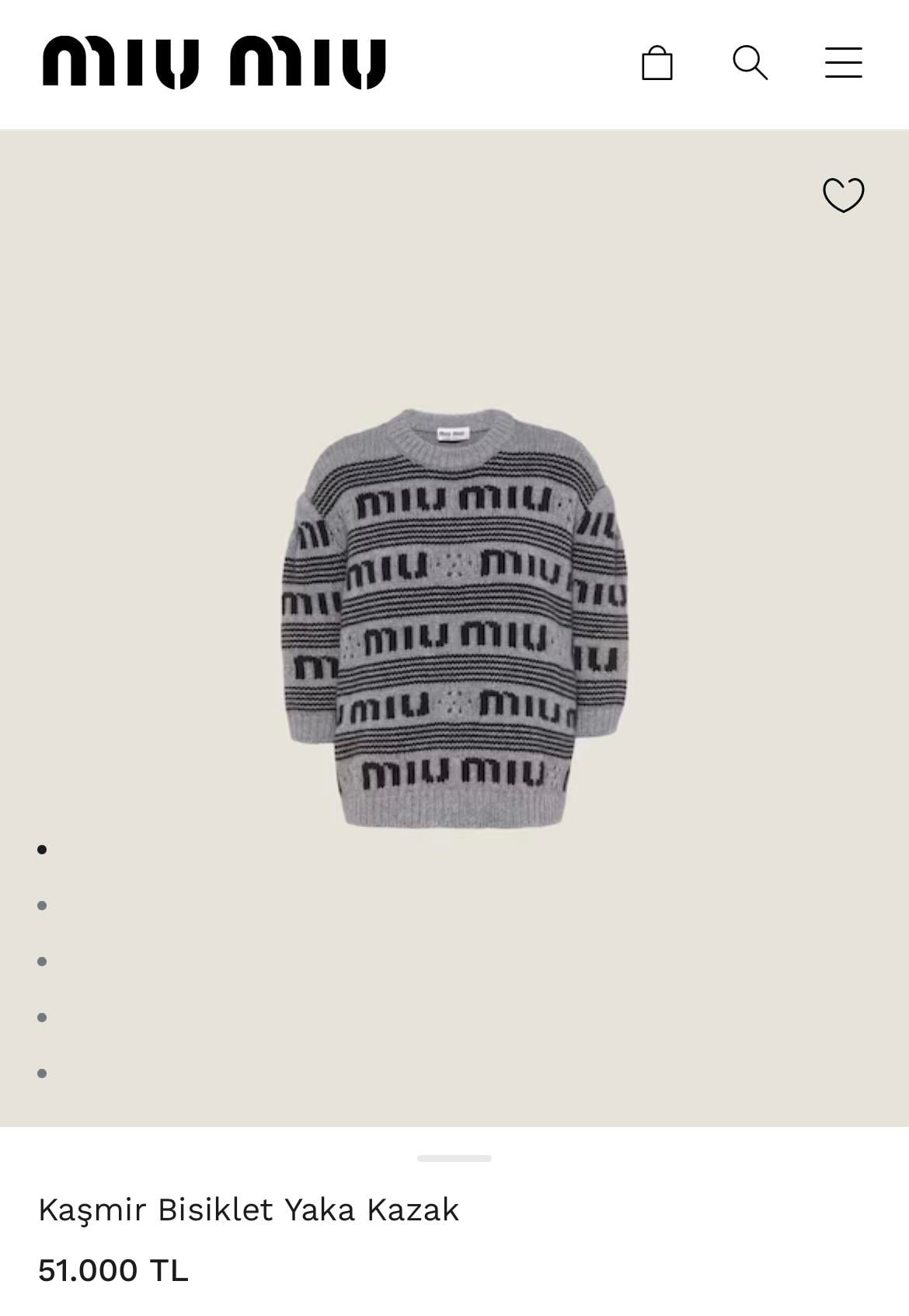Add the sweater to wishlist
The image size is (909, 1316).
coord(843,194)
